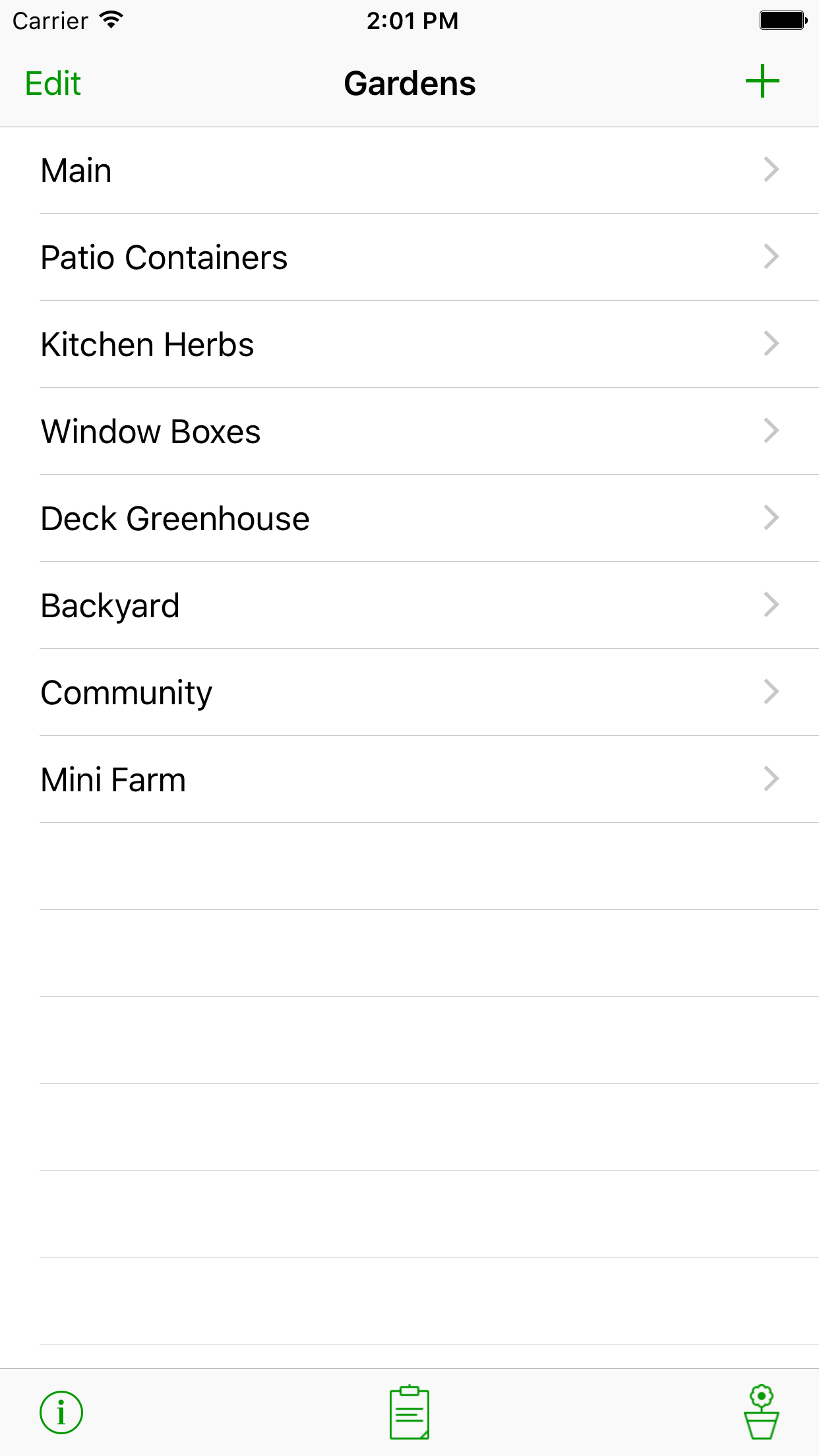Select the Kitchen Herbs garden
This screenshot has width=819, height=1456.
[x=409, y=344]
